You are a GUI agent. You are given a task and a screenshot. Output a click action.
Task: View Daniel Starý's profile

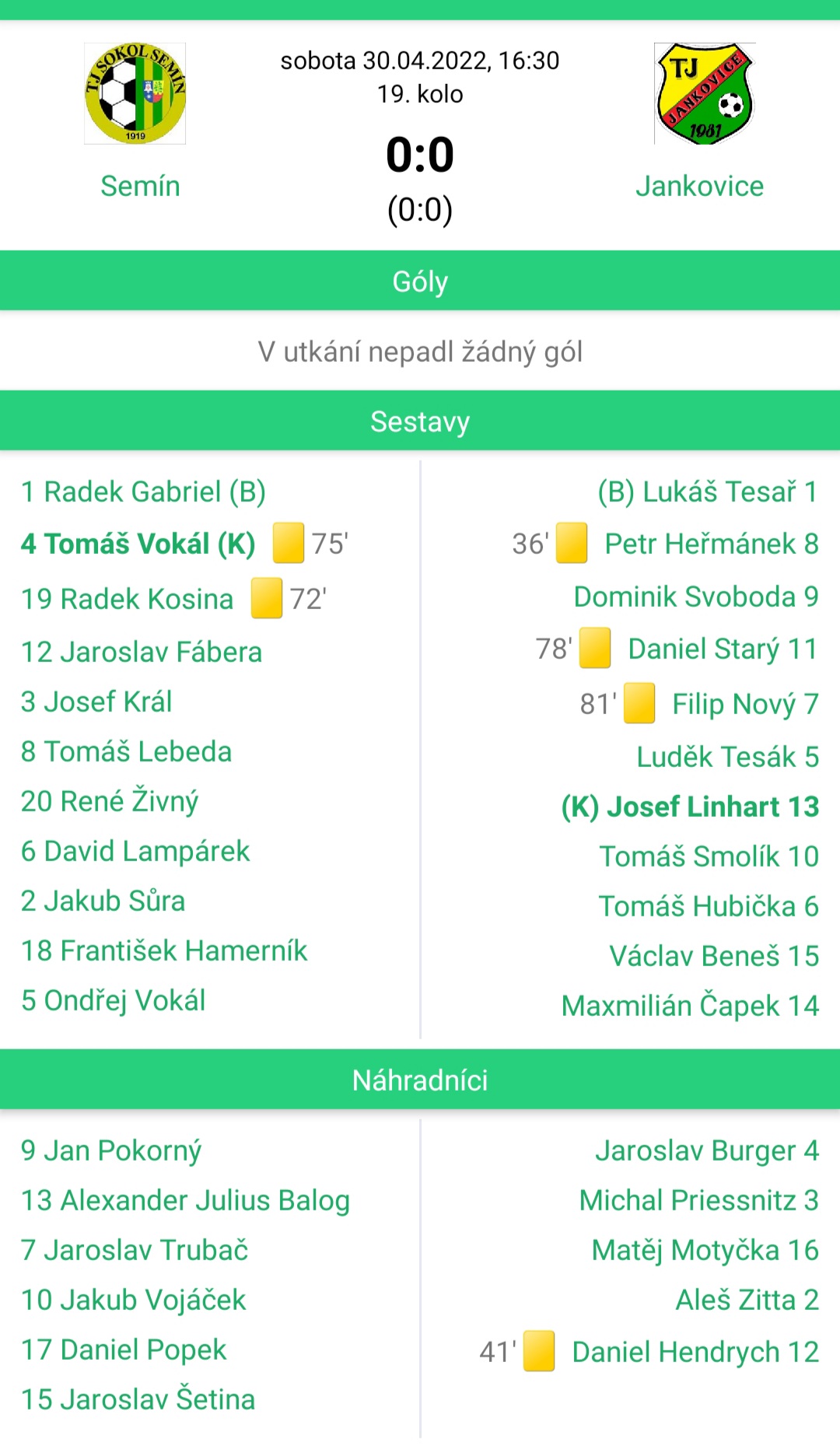pos(723,649)
